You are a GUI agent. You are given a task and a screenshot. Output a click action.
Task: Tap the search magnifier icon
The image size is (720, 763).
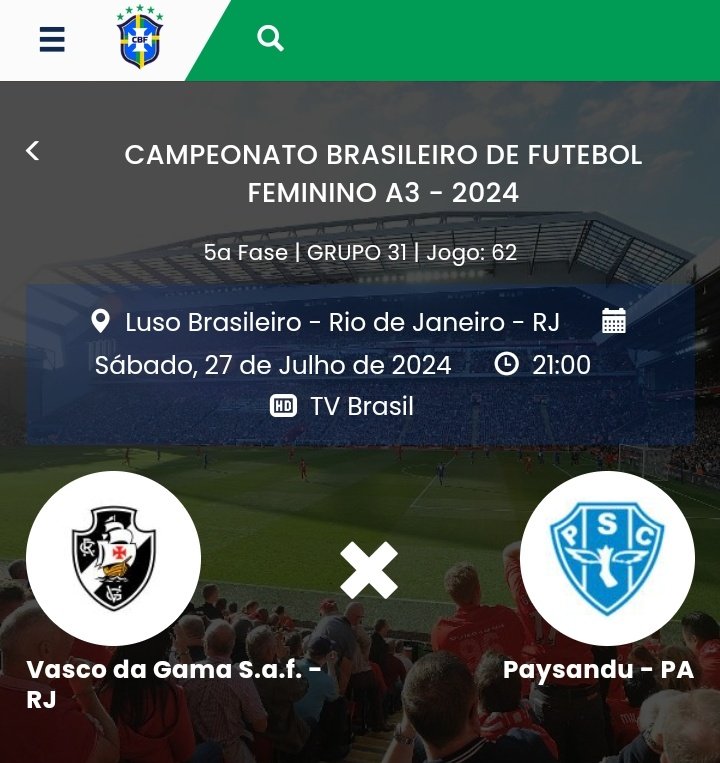(x=270, y=38)
